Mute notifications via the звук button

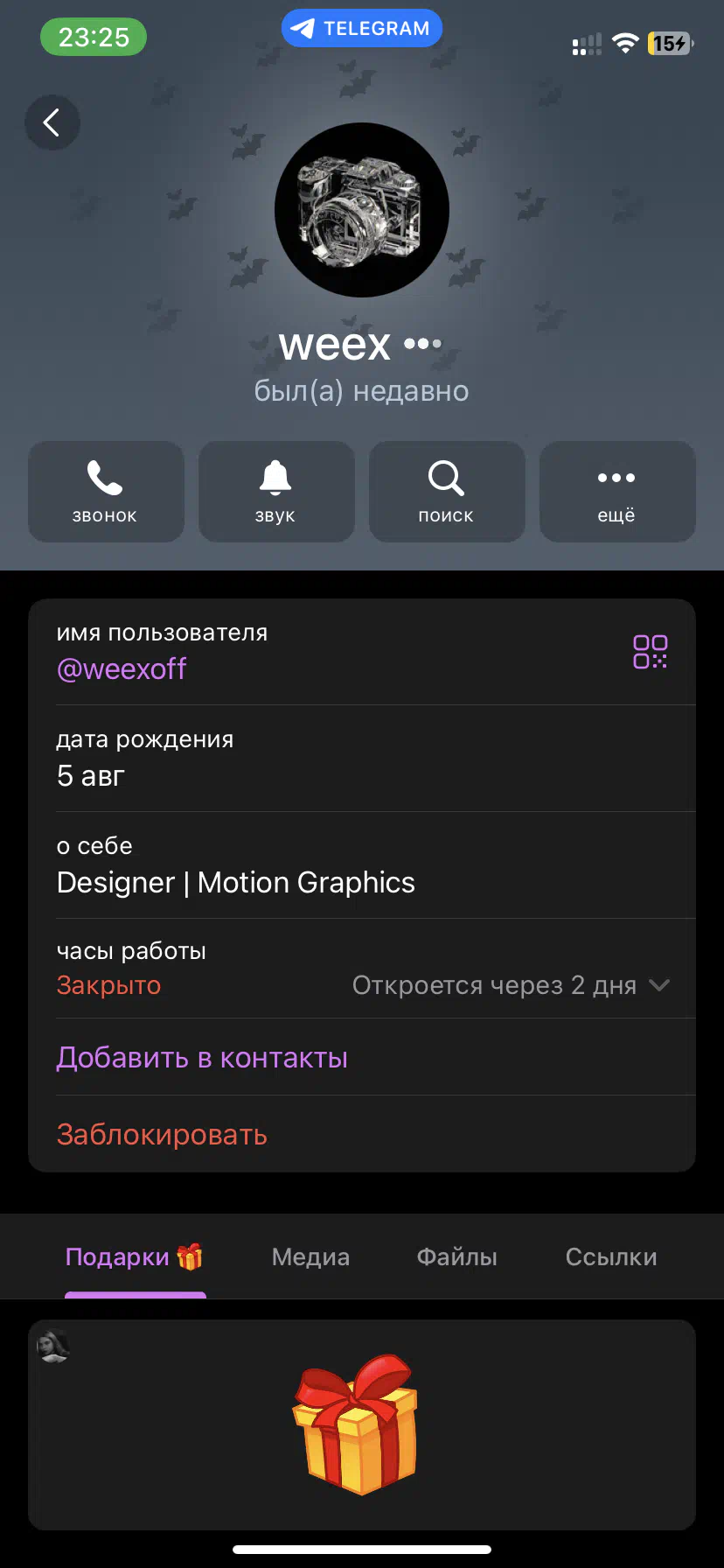(276, 492)
